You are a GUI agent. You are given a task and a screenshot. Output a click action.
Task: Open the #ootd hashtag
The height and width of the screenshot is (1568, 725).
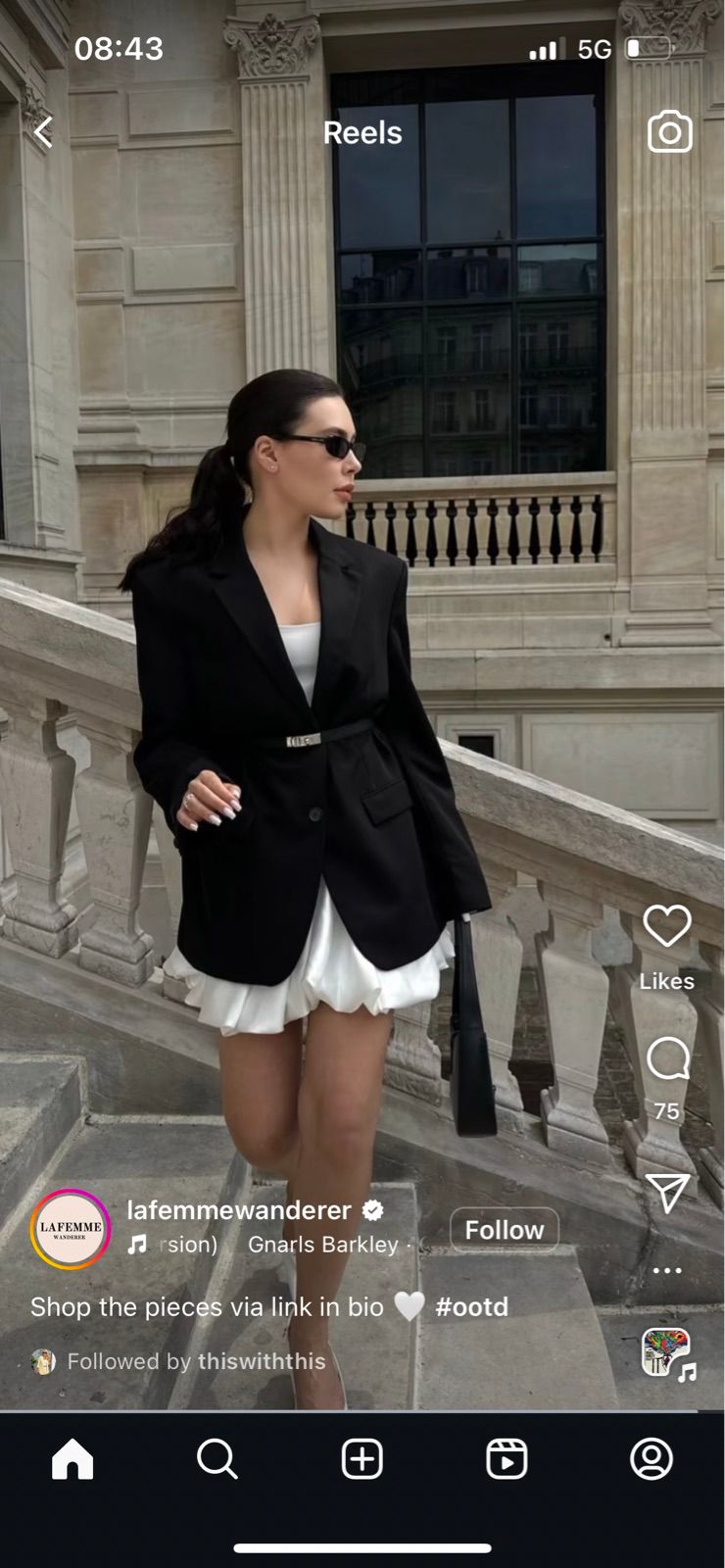coord(471,1306)
